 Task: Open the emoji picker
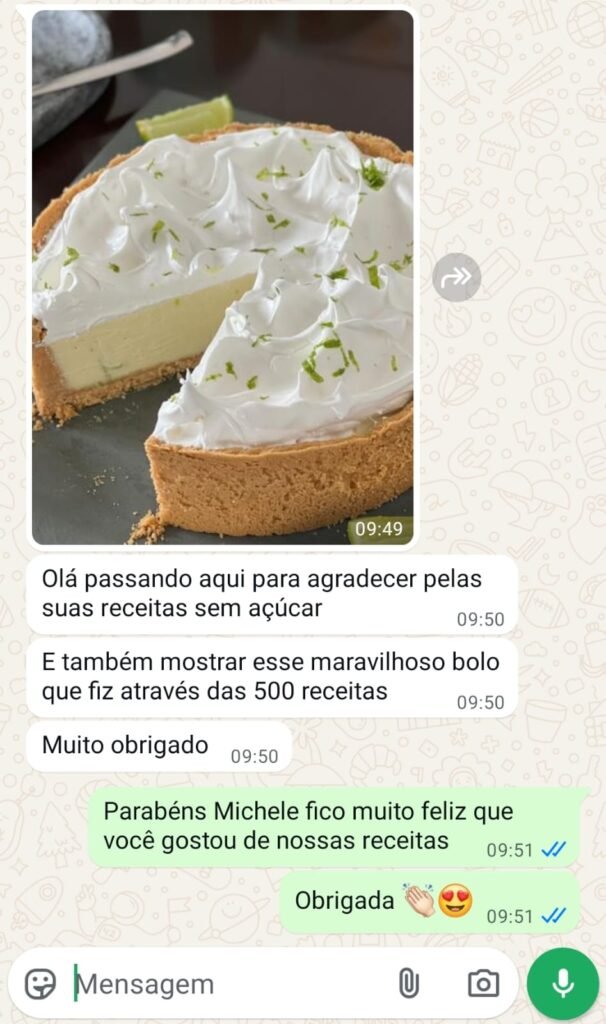40,983
